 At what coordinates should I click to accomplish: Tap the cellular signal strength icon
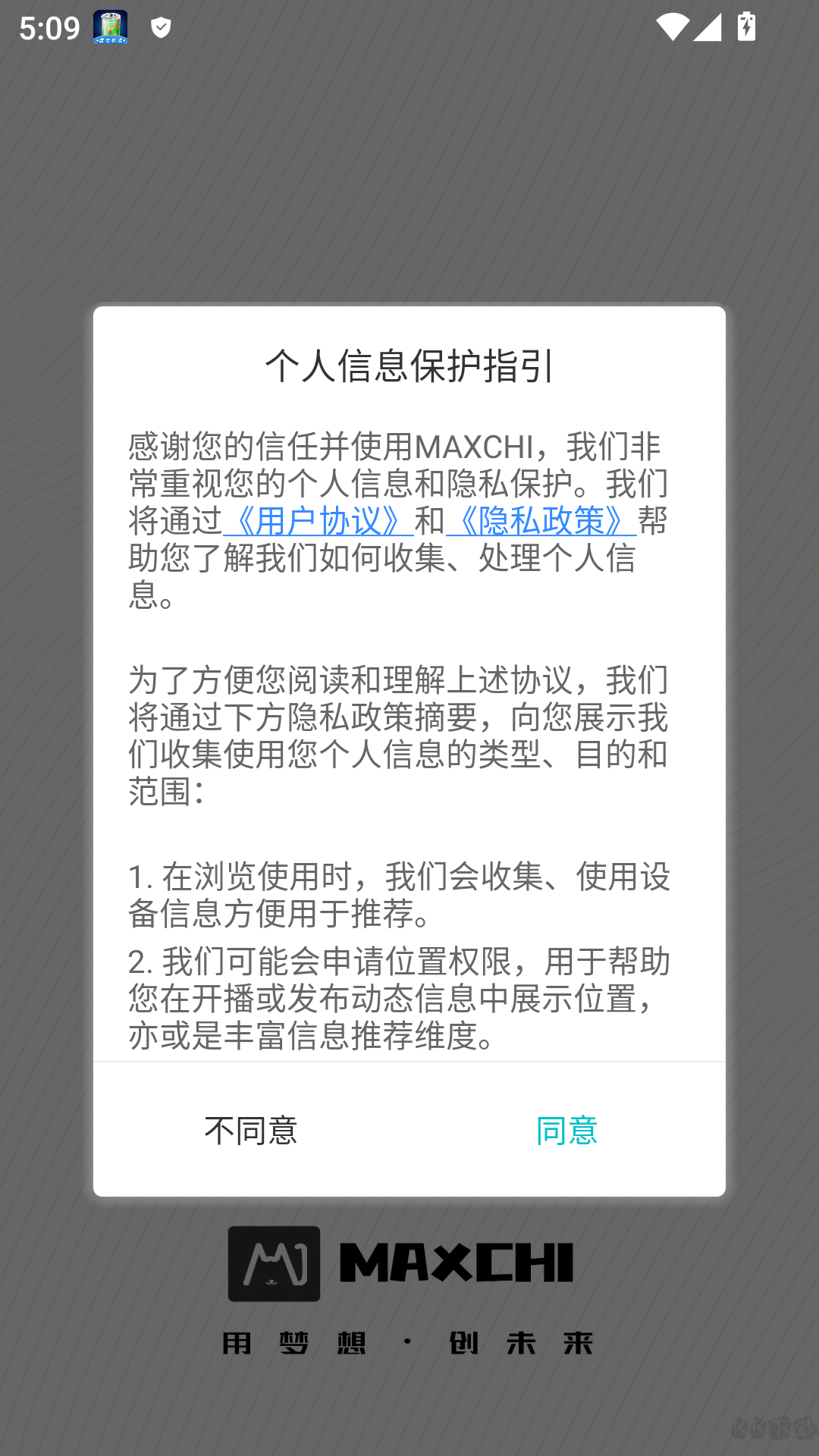click(706, 29)
